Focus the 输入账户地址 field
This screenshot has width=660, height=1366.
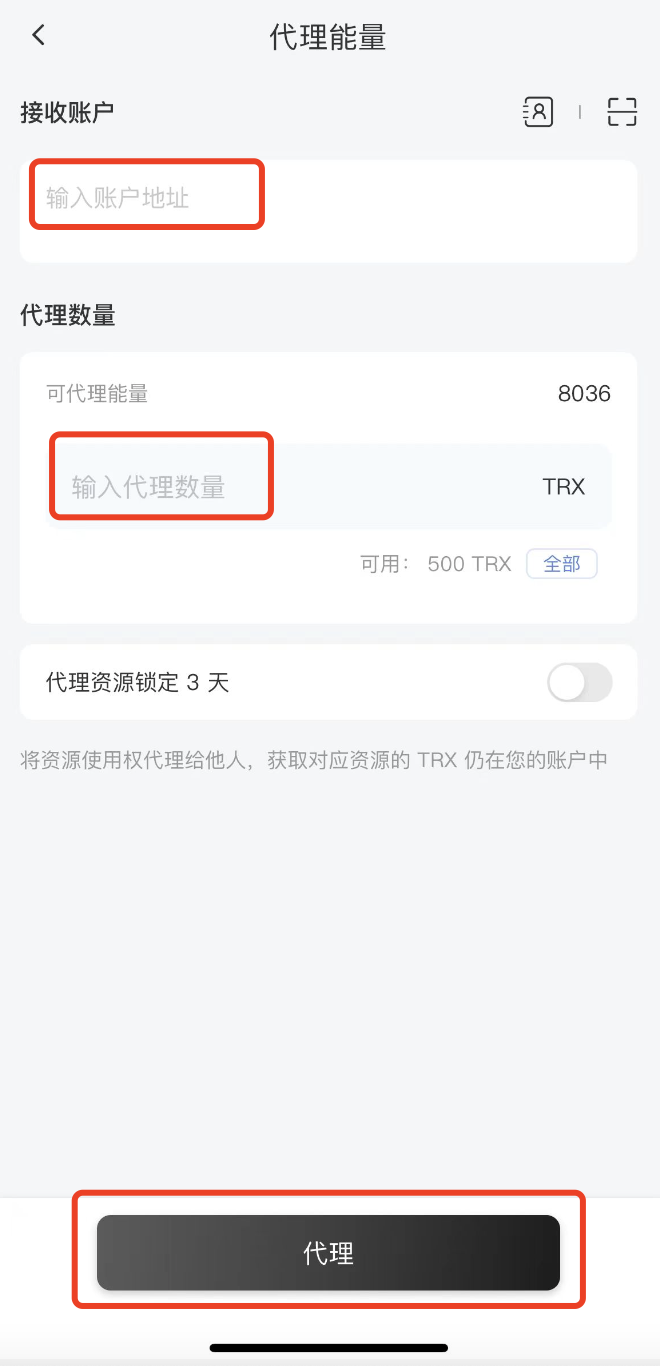click(x=328, y=198)
